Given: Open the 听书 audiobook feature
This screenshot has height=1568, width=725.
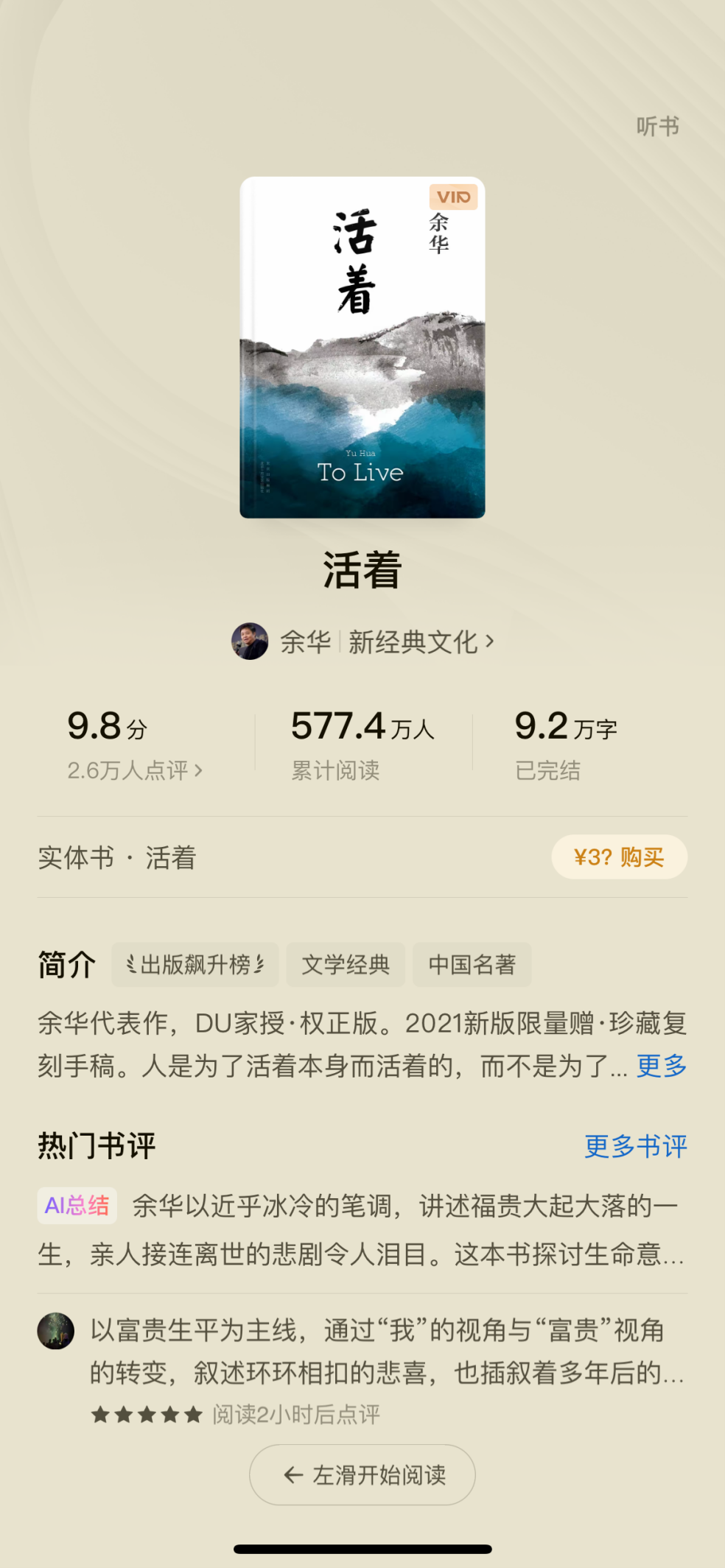Looking at the screenshot, I should pyautogui.click(x=658, y=127).
